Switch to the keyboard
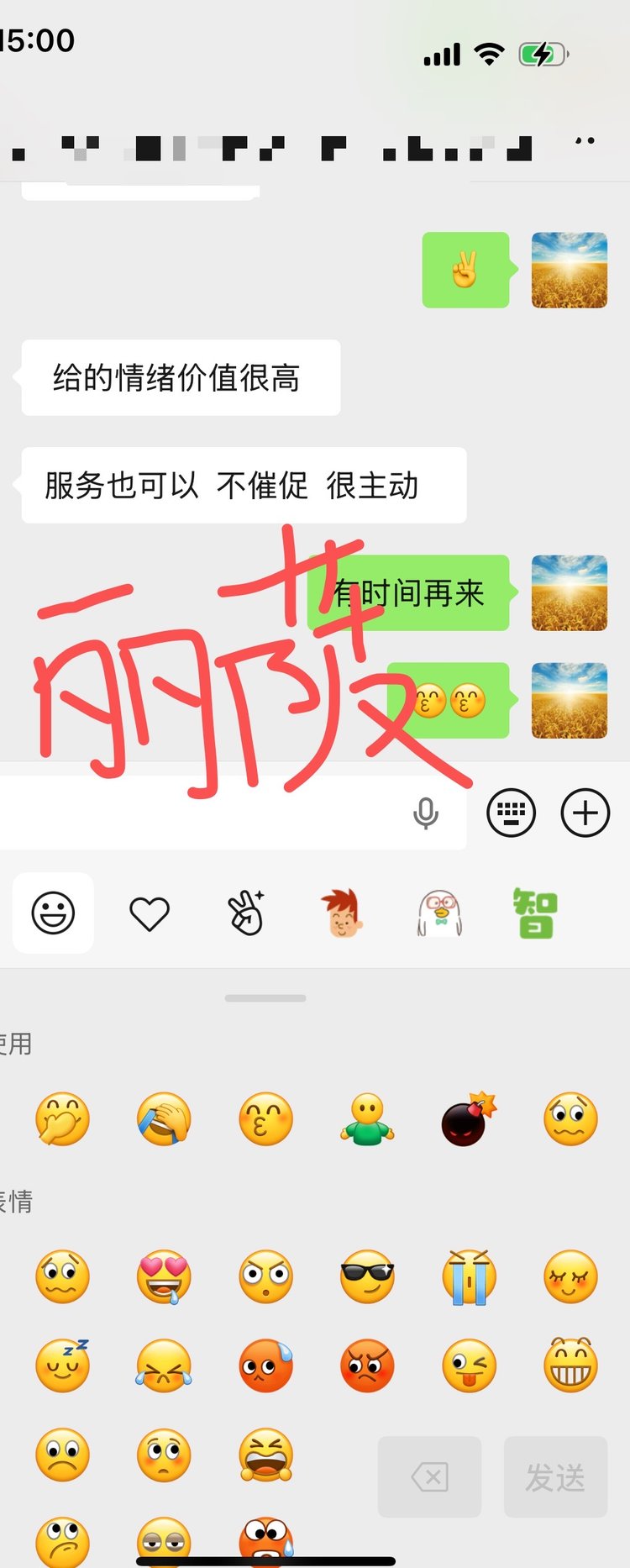This screenshot has width=630, height=1568. click(x=511, y=813)
